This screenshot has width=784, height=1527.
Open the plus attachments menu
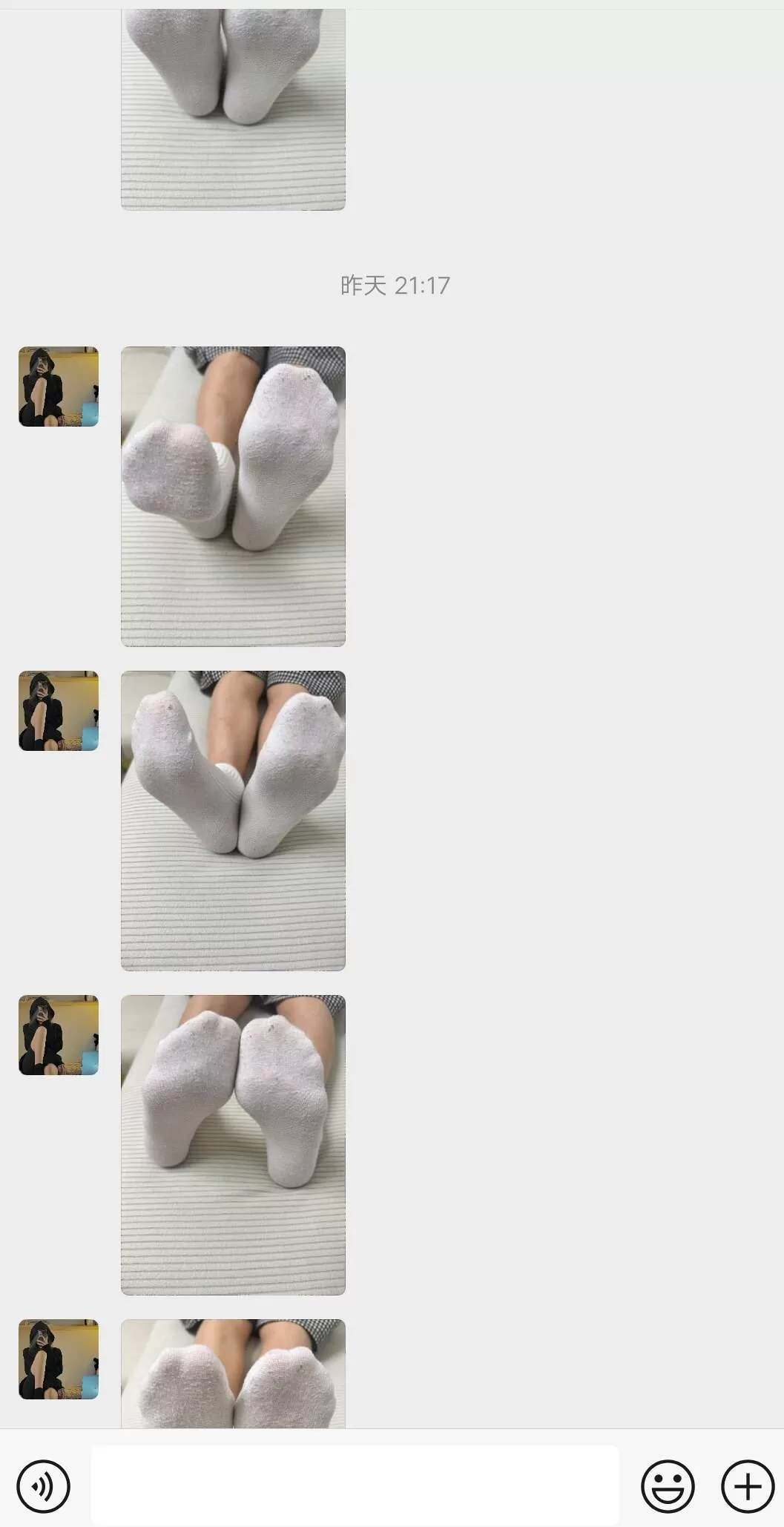[748, 1486]
